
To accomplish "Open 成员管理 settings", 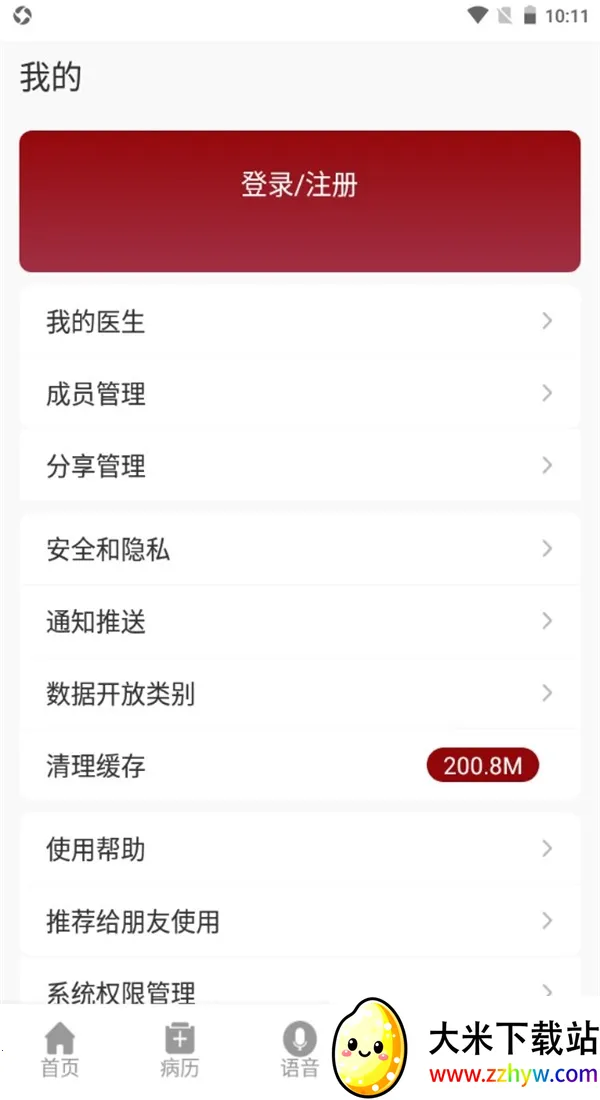I will (299, 394).
